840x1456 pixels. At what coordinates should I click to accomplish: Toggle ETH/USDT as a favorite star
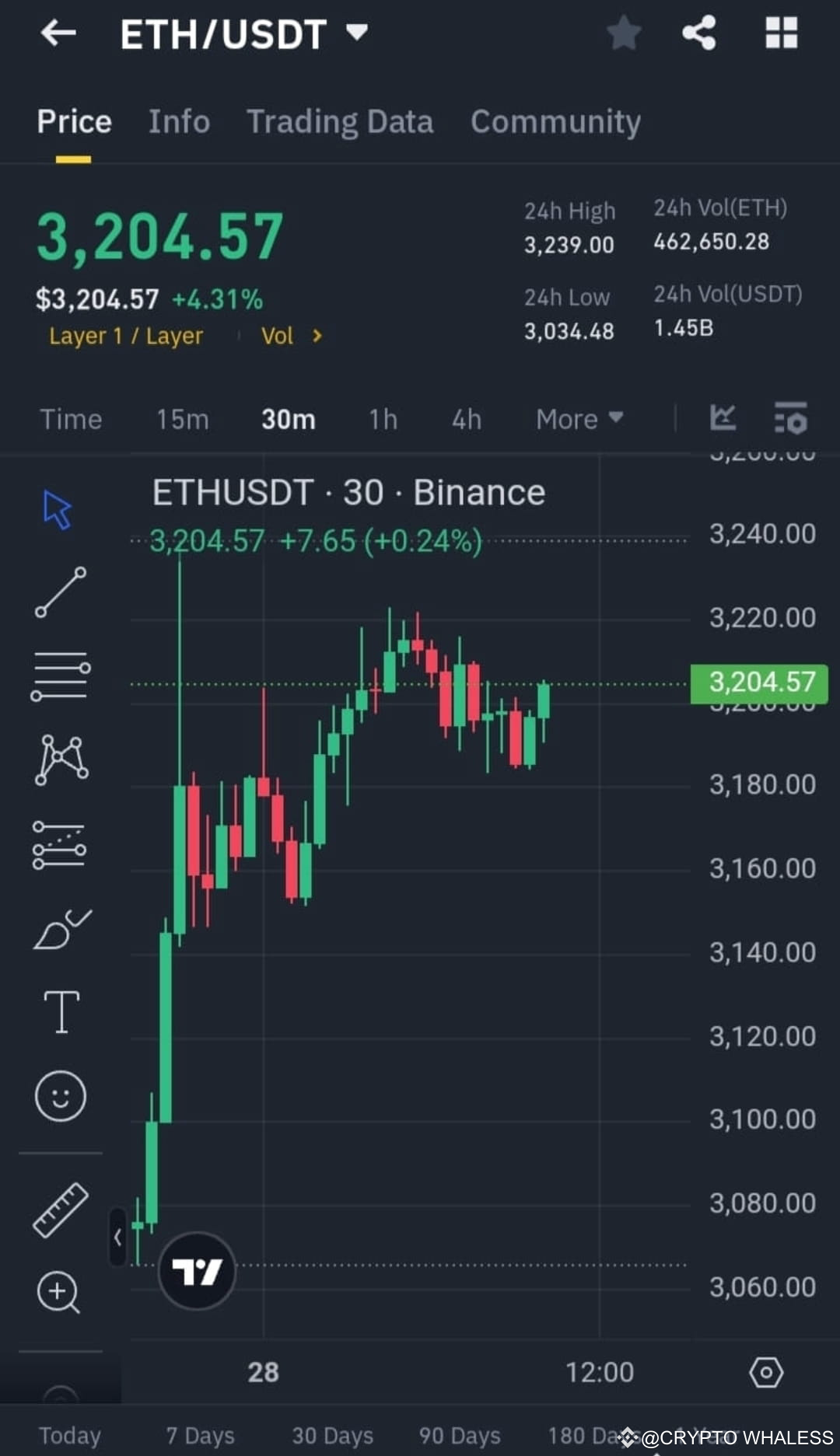pyautogui.click(x=624, y=33)
